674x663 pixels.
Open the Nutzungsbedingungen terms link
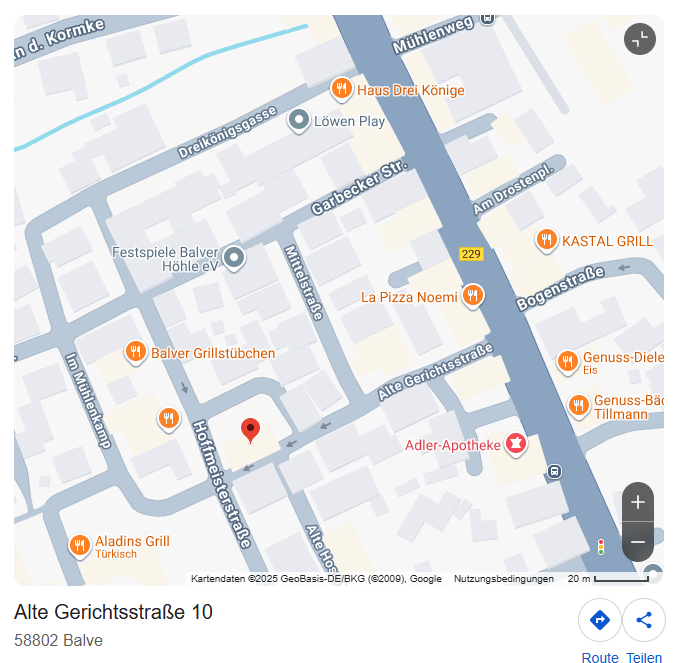point(503,579)
